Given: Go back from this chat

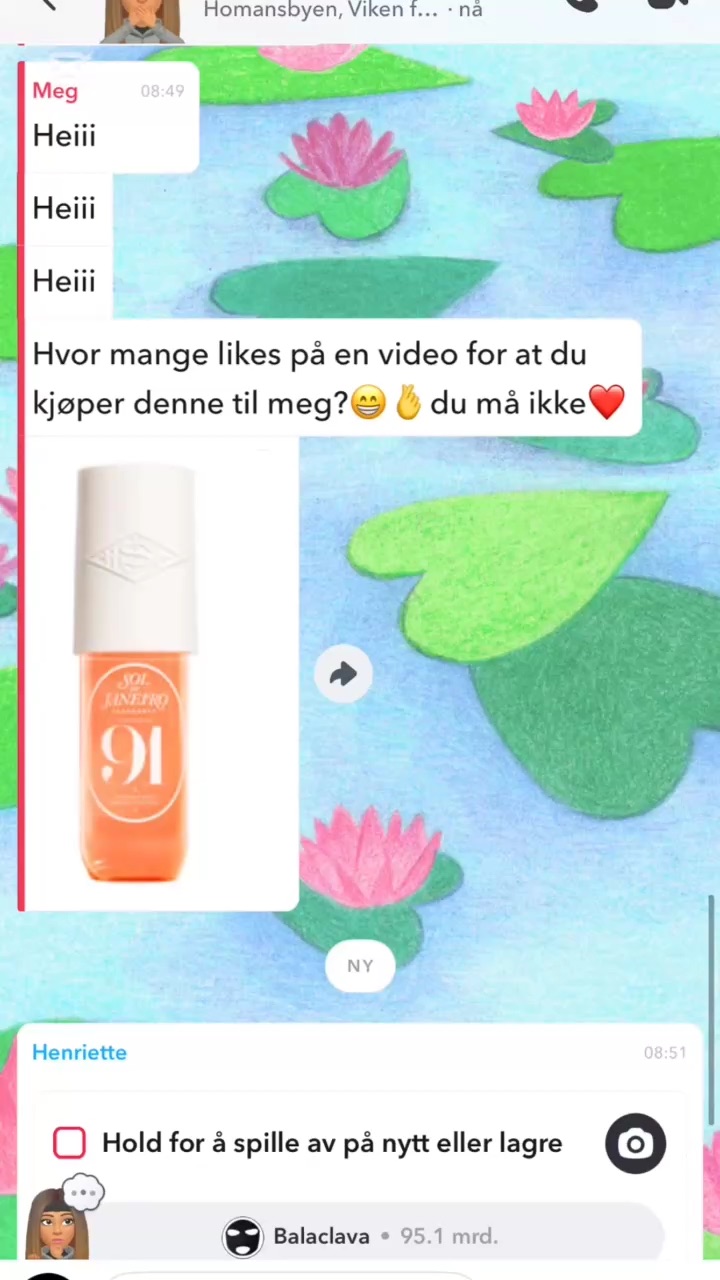Looking at the screenshot, I should click(48, 5).
